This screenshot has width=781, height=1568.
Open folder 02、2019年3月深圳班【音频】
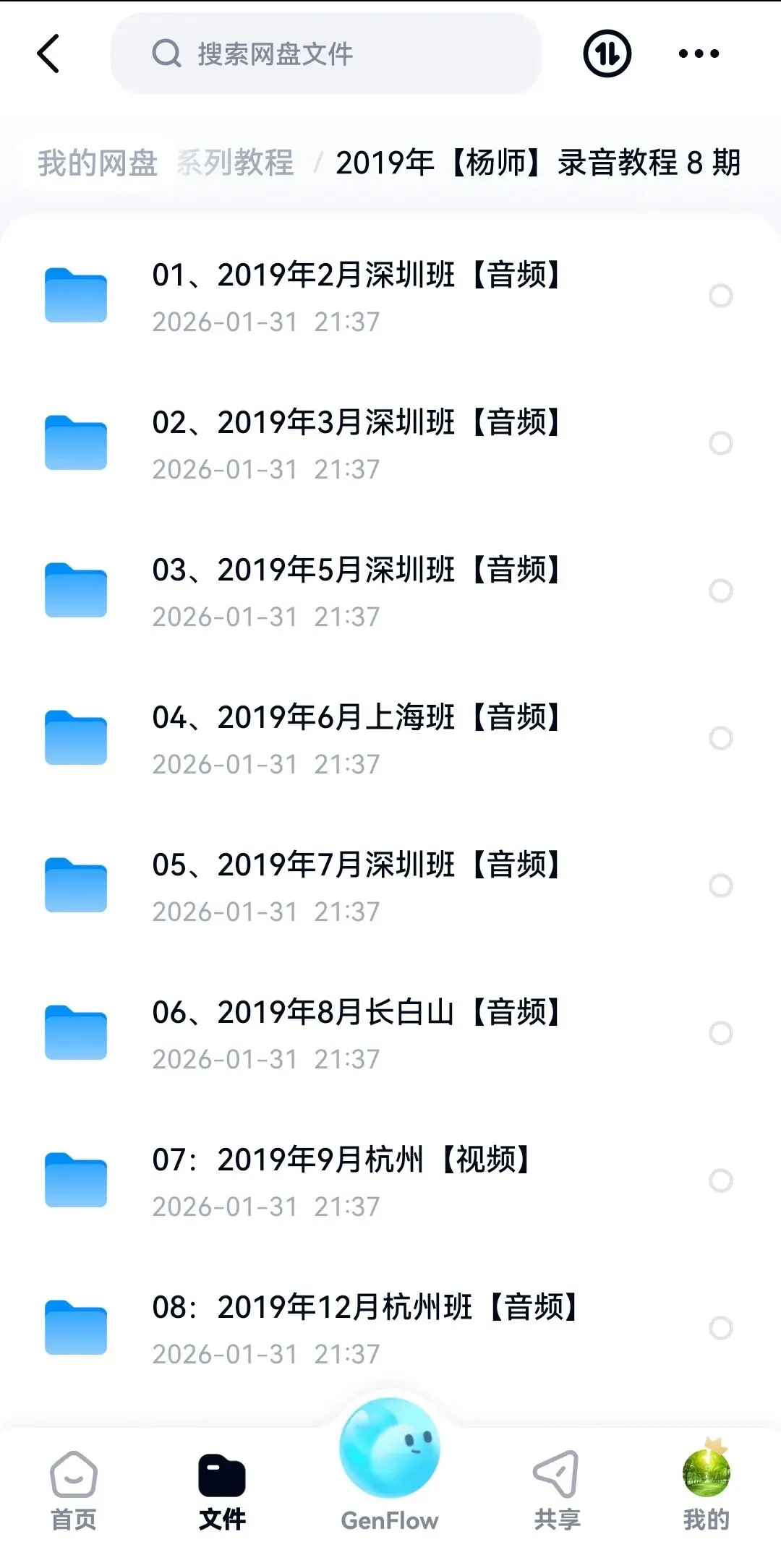[x=354, y=442]
